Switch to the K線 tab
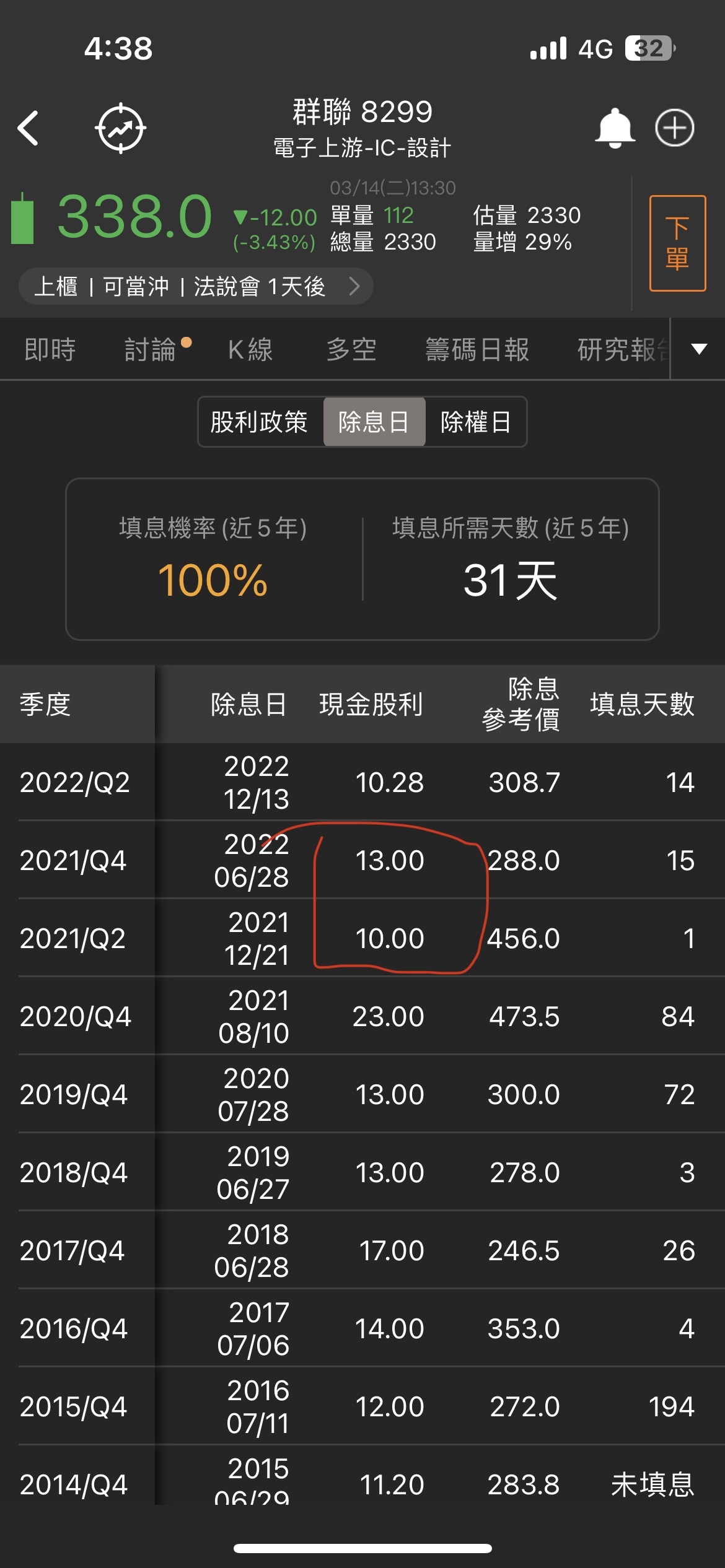The image size is (725, 1568). point(250,349)
